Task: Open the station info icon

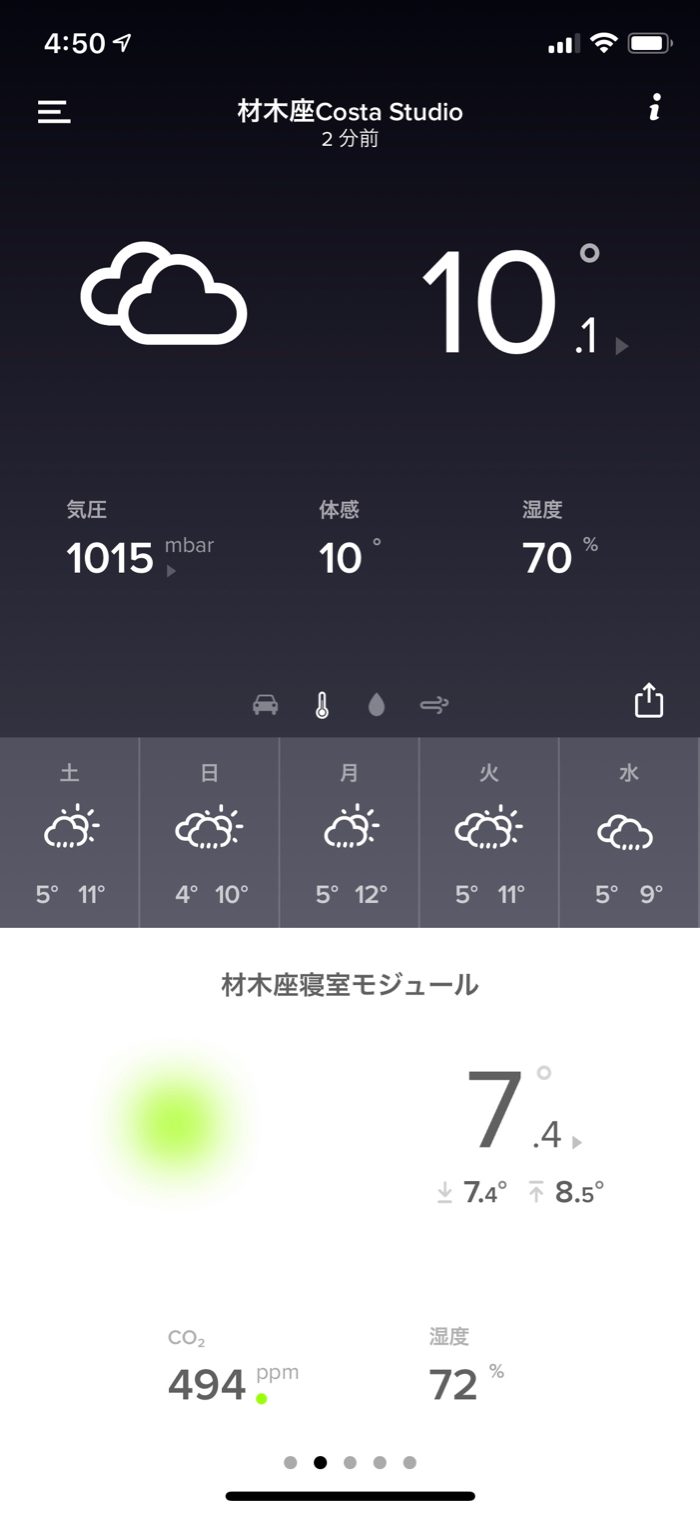Action: [654, 108]
